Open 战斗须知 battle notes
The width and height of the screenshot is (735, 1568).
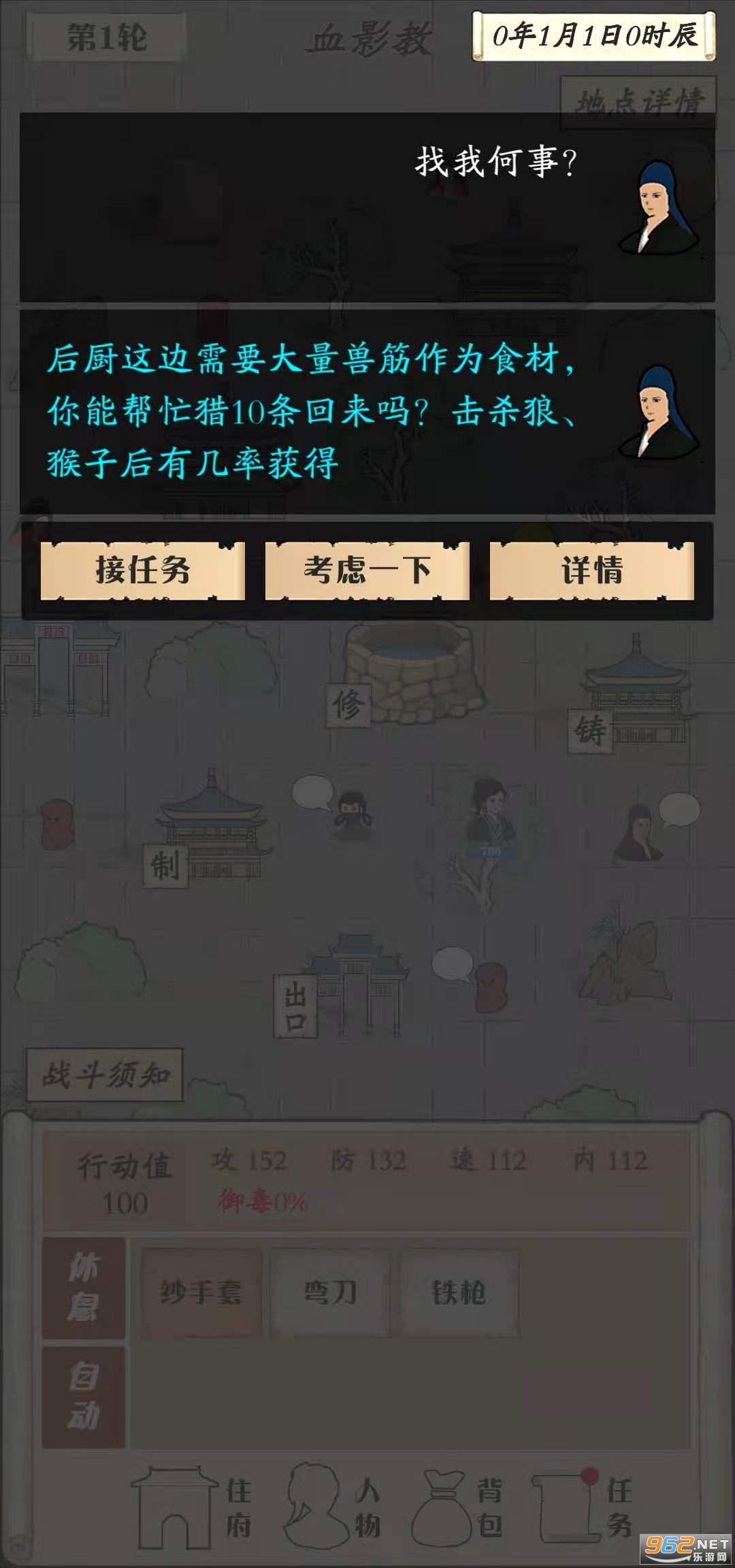(105, 1075)
